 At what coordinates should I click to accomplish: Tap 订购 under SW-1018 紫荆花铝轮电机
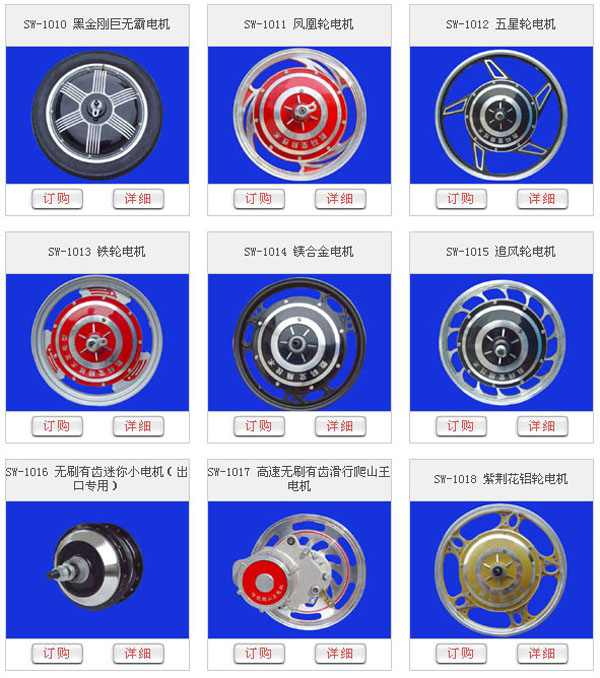coord(461,653)
